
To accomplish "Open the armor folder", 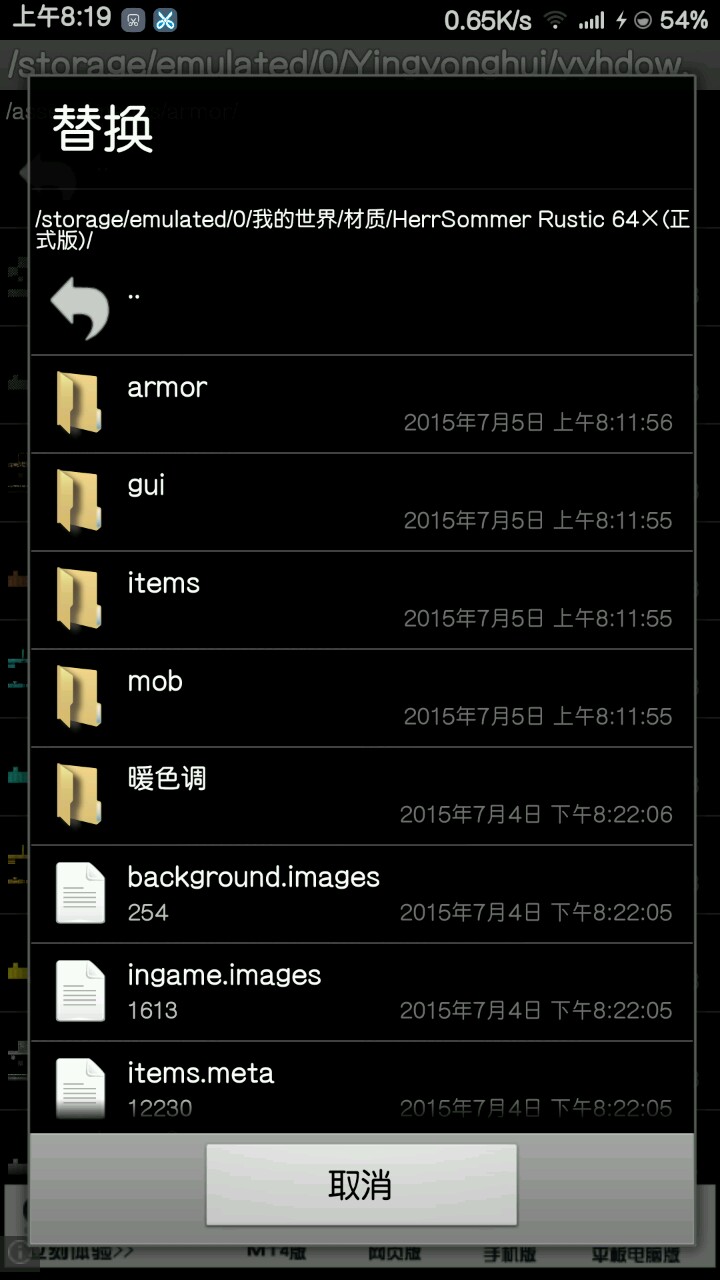I will pyautogui.click(x=360, y=404).
